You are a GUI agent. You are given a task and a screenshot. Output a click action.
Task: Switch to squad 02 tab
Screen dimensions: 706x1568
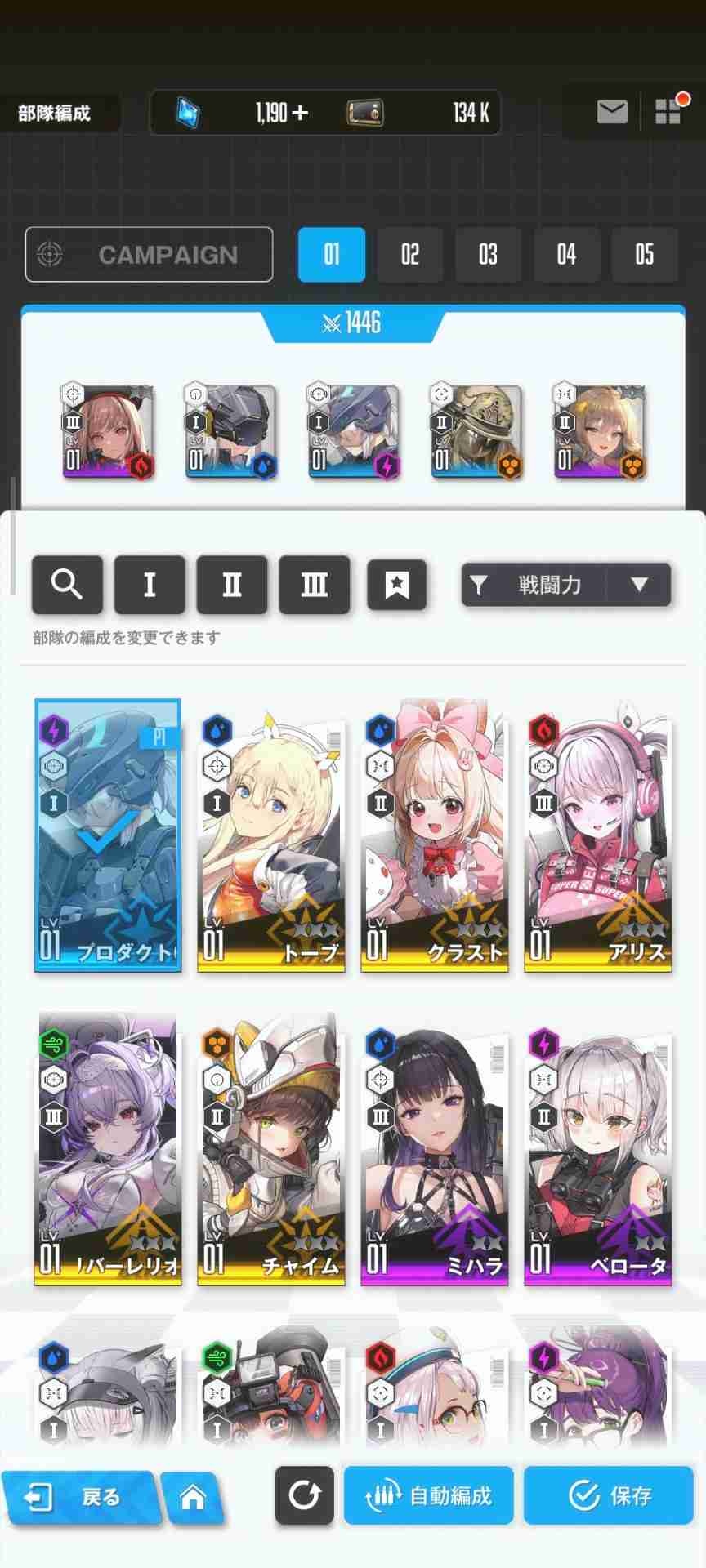pos(409,255)
